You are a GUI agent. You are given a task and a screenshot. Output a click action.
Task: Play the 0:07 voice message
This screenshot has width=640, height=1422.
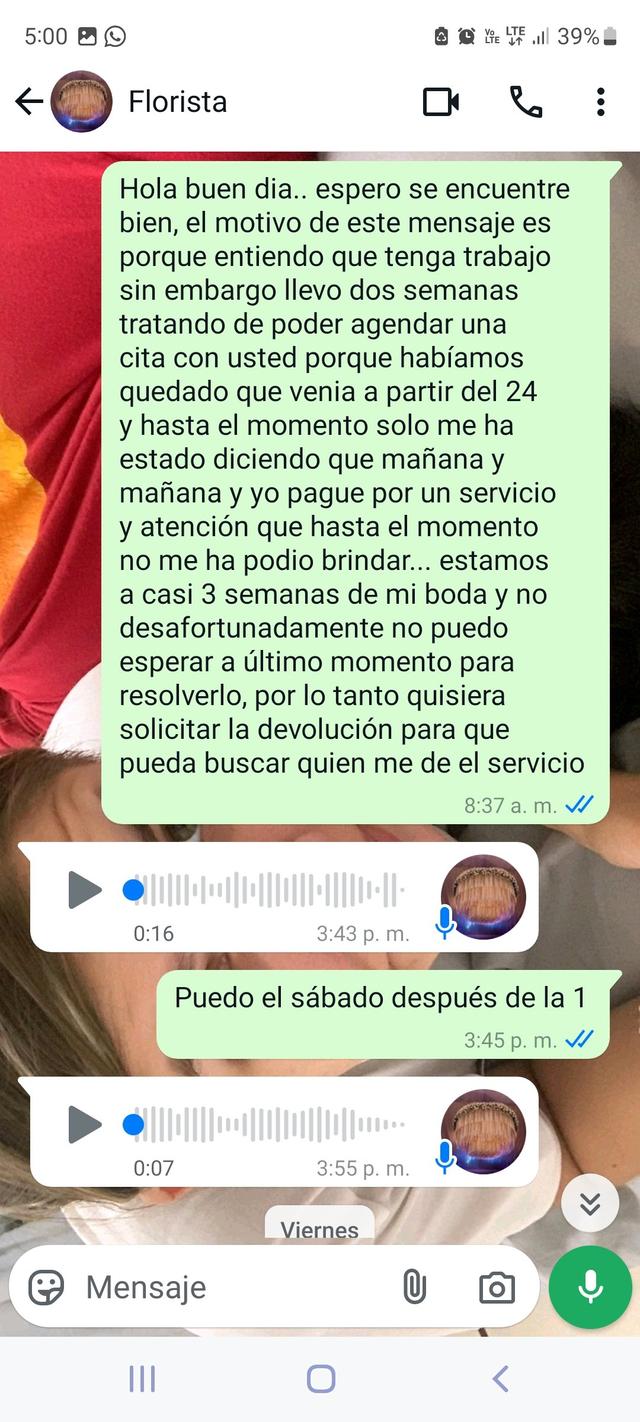pyautogui.click(x=85, y=1124)
